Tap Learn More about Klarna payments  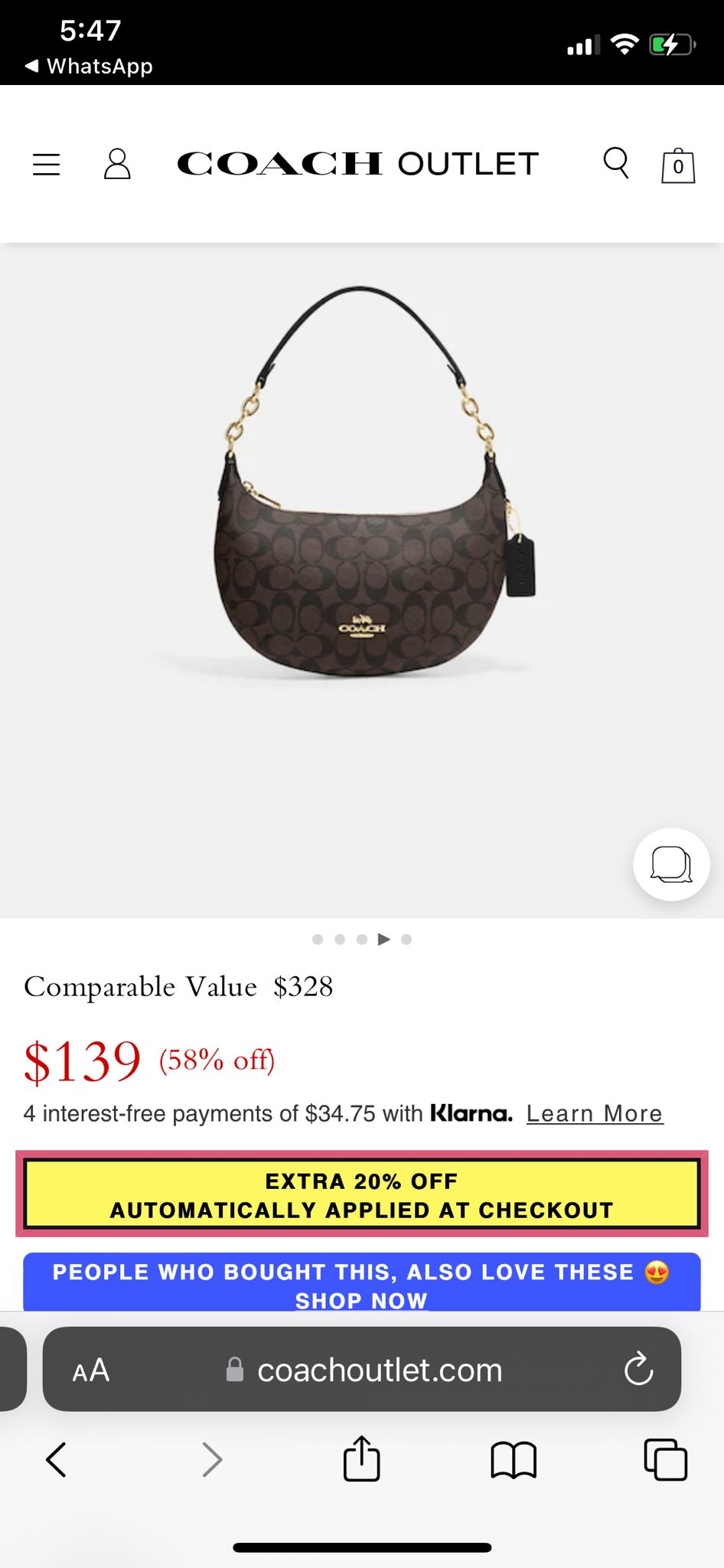pyautogui.click(x=595, y=1113)
